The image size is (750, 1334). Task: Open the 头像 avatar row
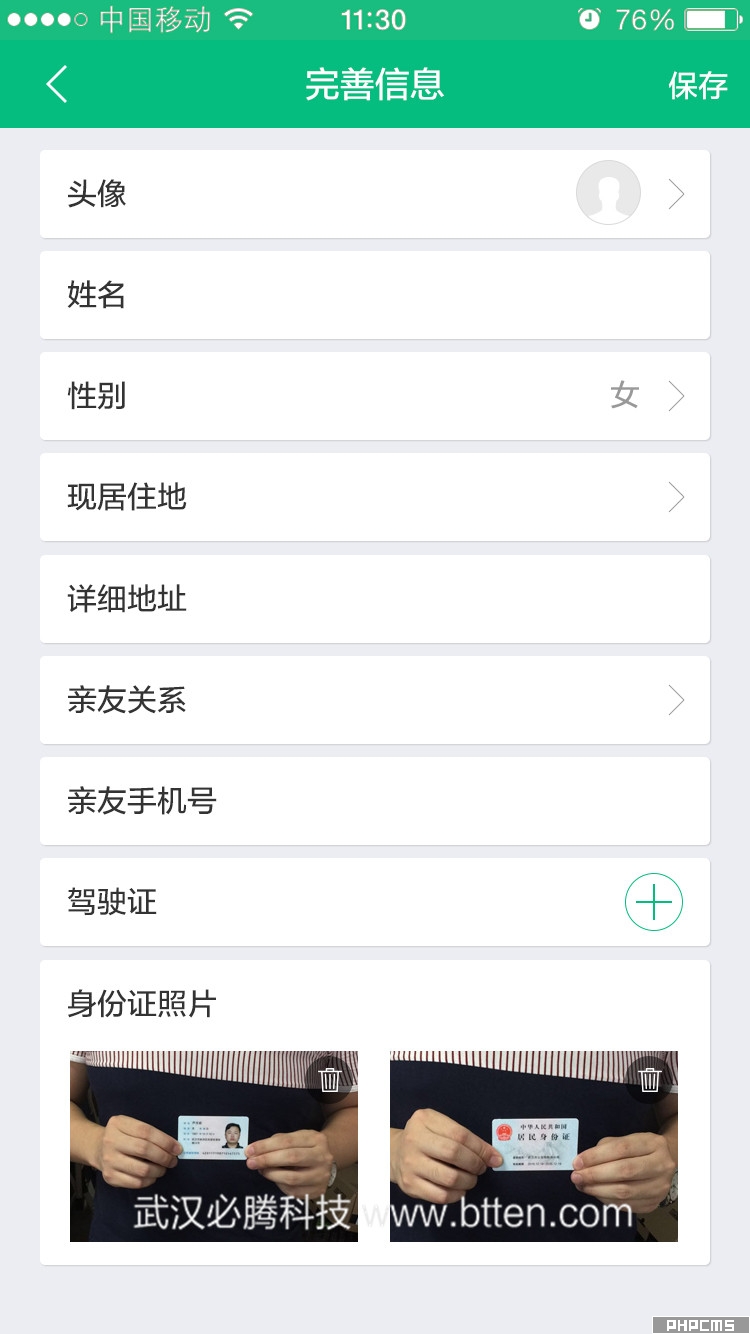[375, 194]
